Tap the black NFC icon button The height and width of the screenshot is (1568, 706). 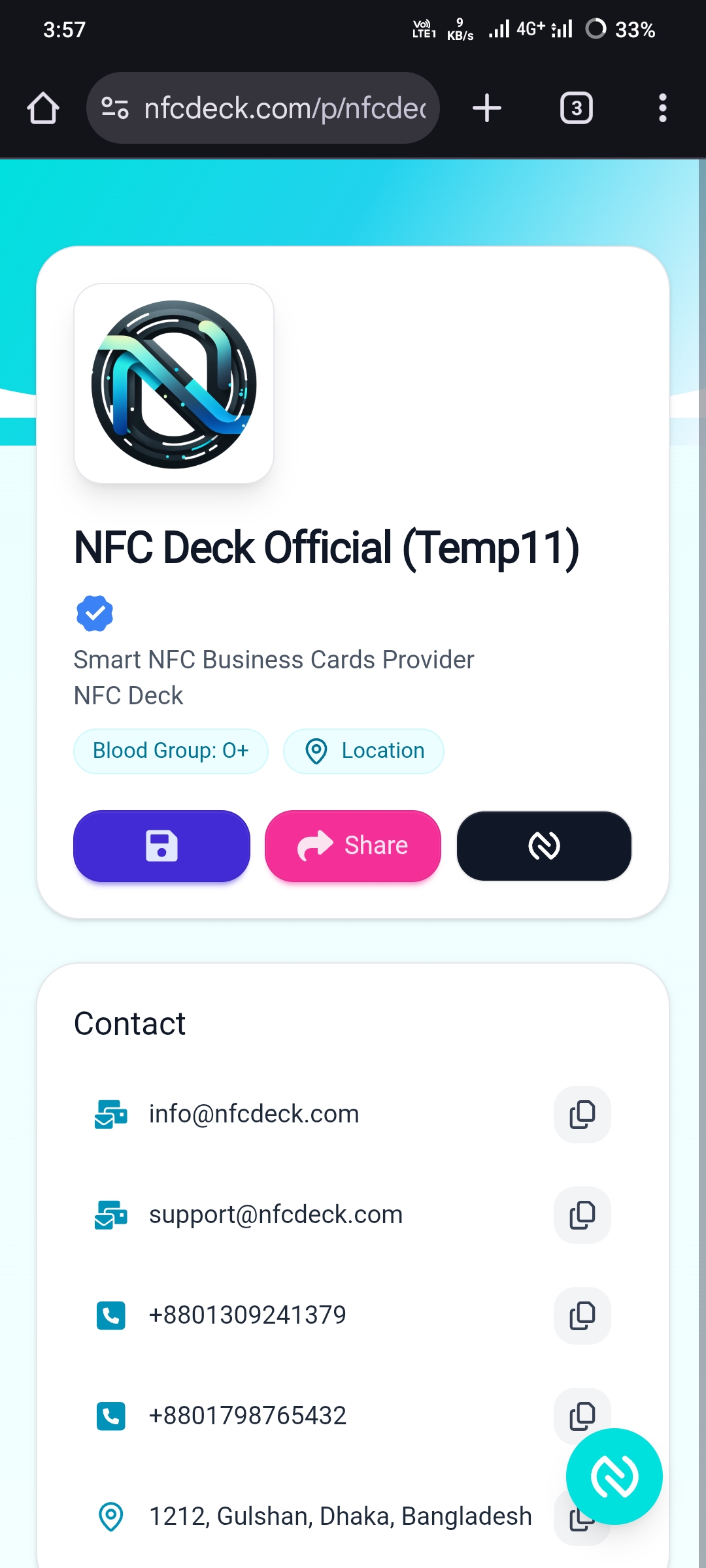(544, 846)
